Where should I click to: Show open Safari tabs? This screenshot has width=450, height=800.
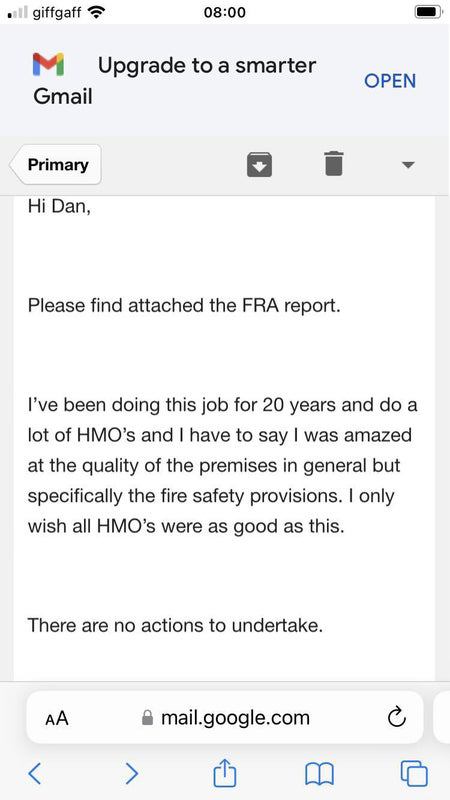(414, 773)
